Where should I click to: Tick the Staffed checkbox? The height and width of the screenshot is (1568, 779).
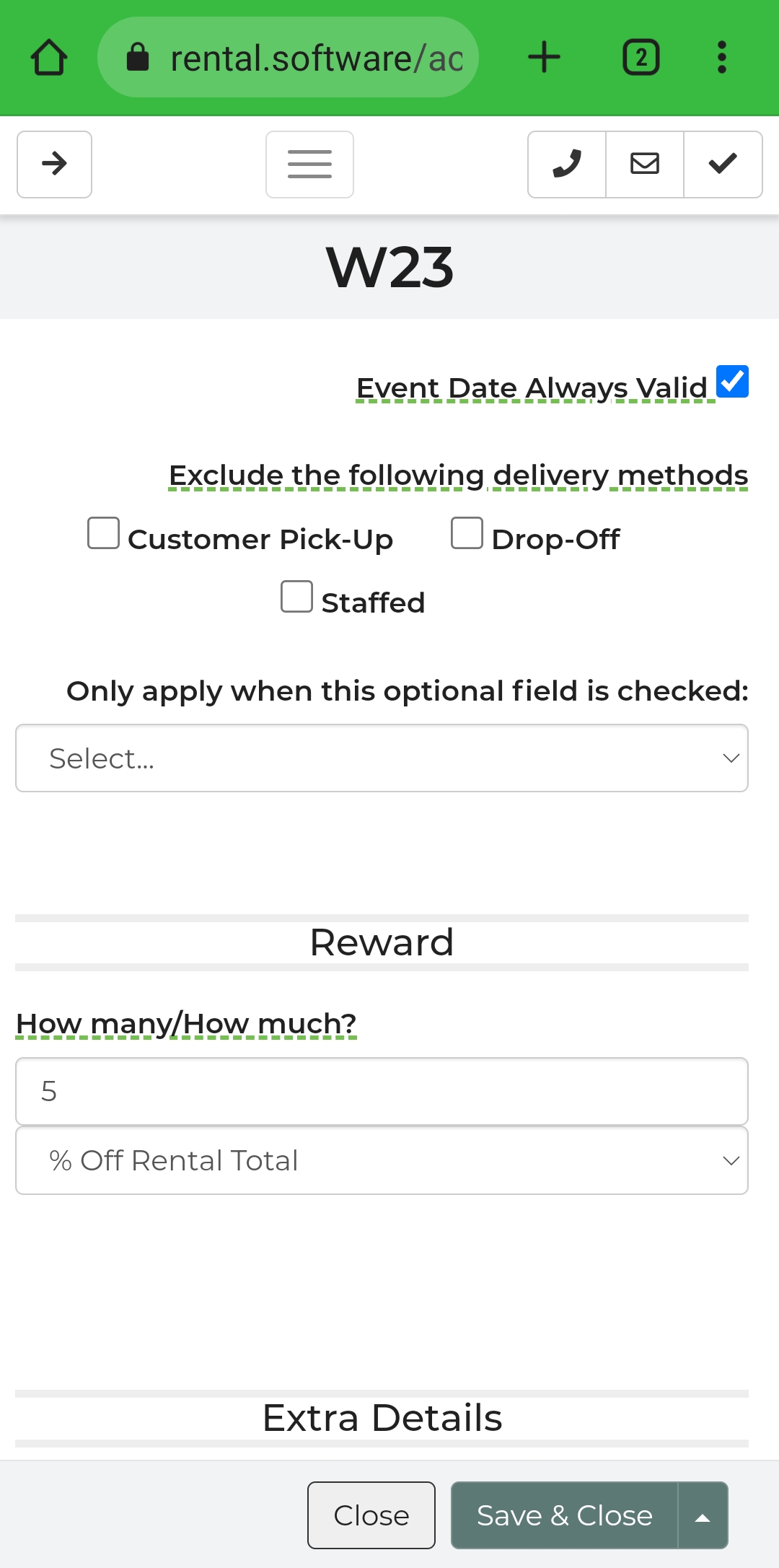coord(296,597)
